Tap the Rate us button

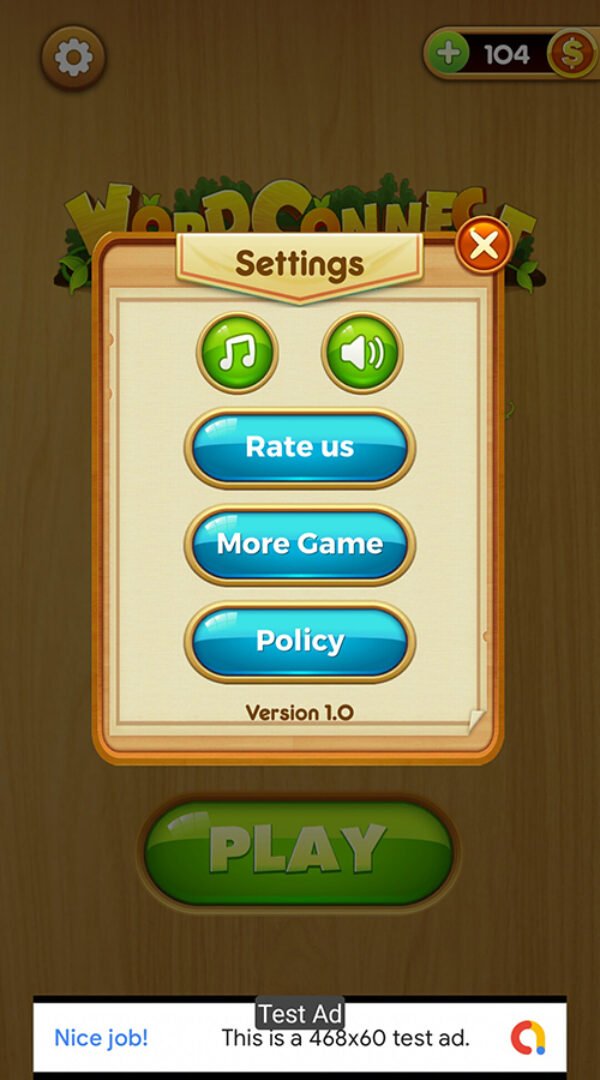300,447
